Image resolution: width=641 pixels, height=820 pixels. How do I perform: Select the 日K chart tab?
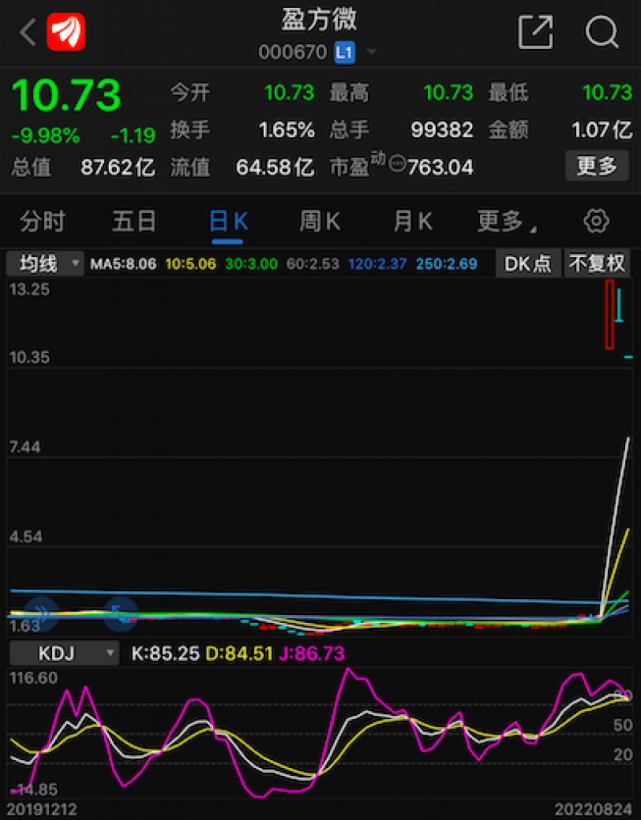[x=228, y=221]
